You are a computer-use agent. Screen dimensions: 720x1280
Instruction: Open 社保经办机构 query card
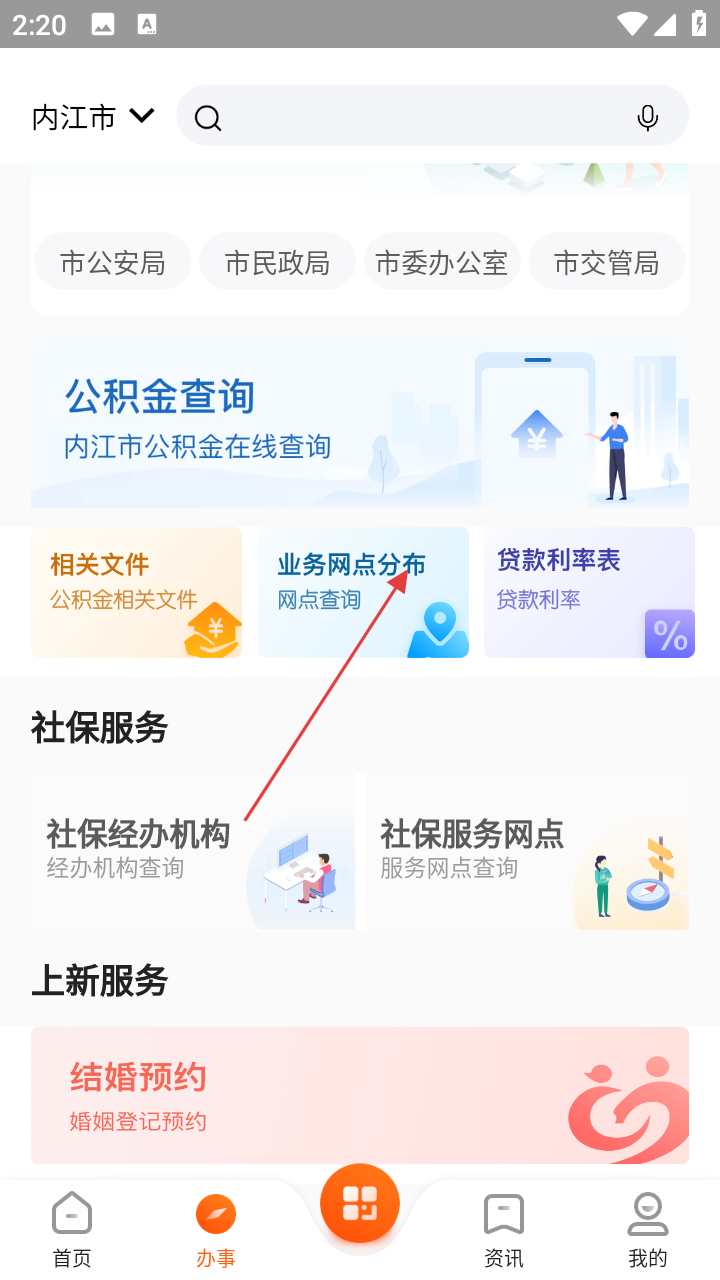[193, 852]
